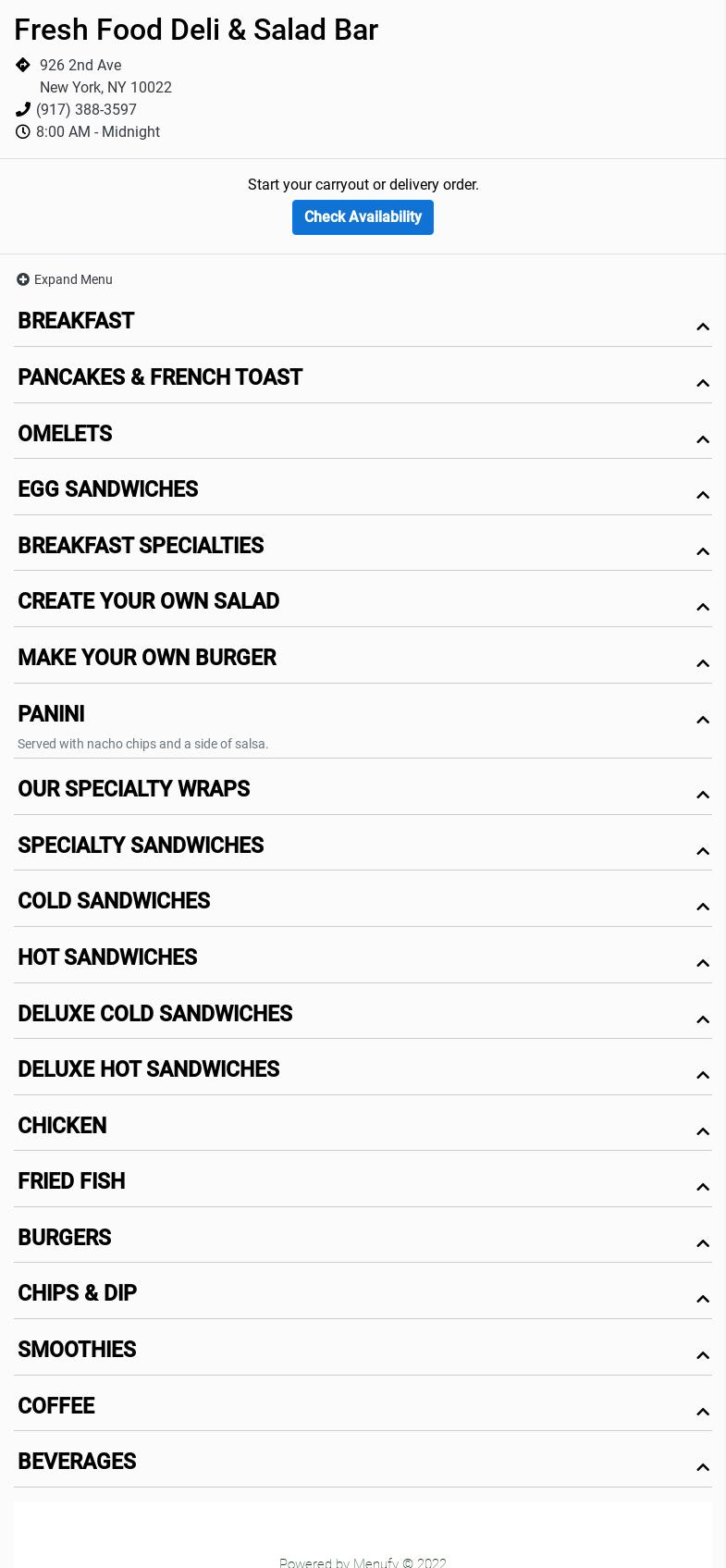Viewport: 726px width, 1568px height.
Task: Click the BEVERAGES collapse arrow icon
Action: pos(703,1467)
